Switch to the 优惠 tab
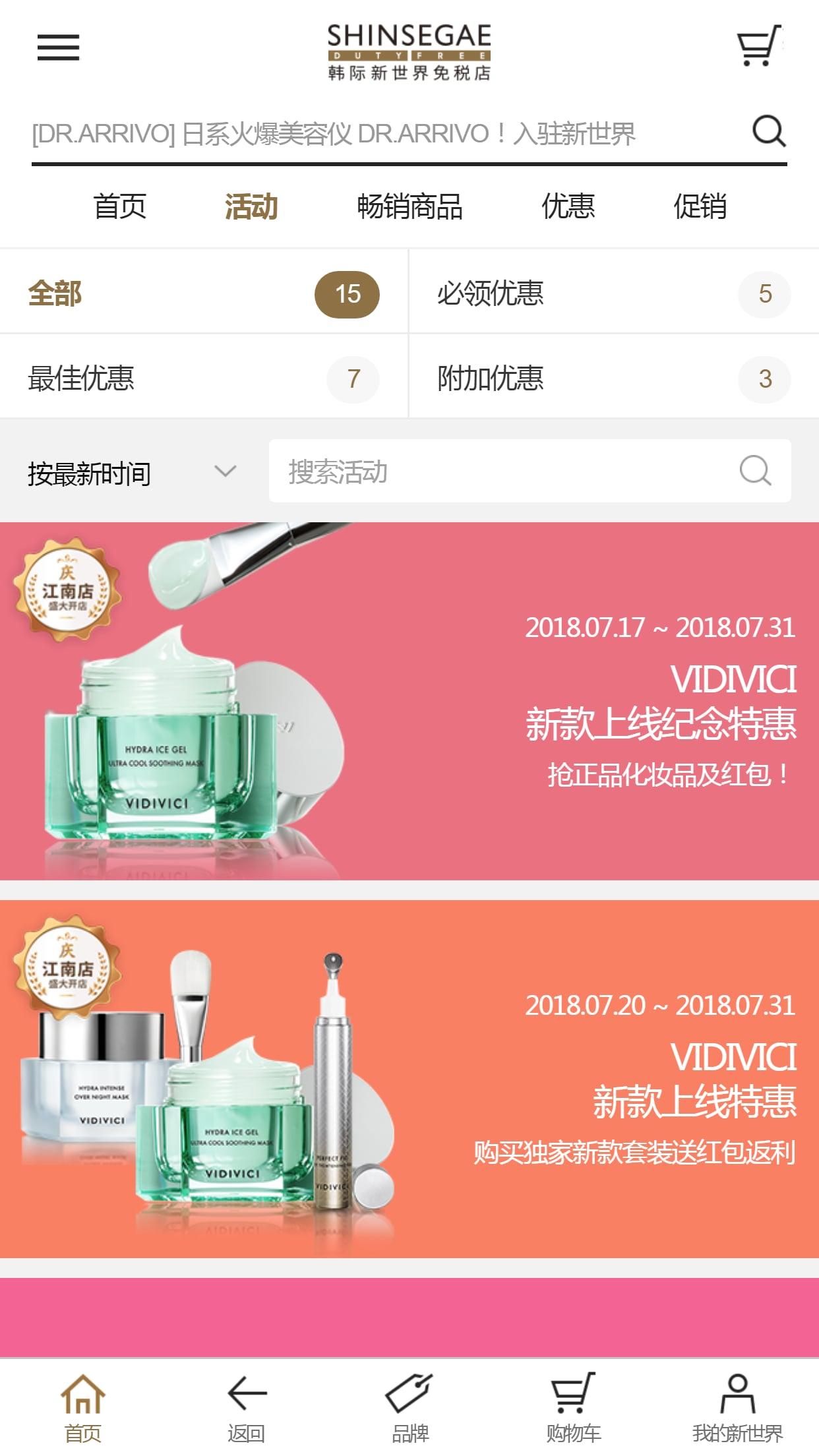The width and height of the screenshot is (819, 1456). 568,206
